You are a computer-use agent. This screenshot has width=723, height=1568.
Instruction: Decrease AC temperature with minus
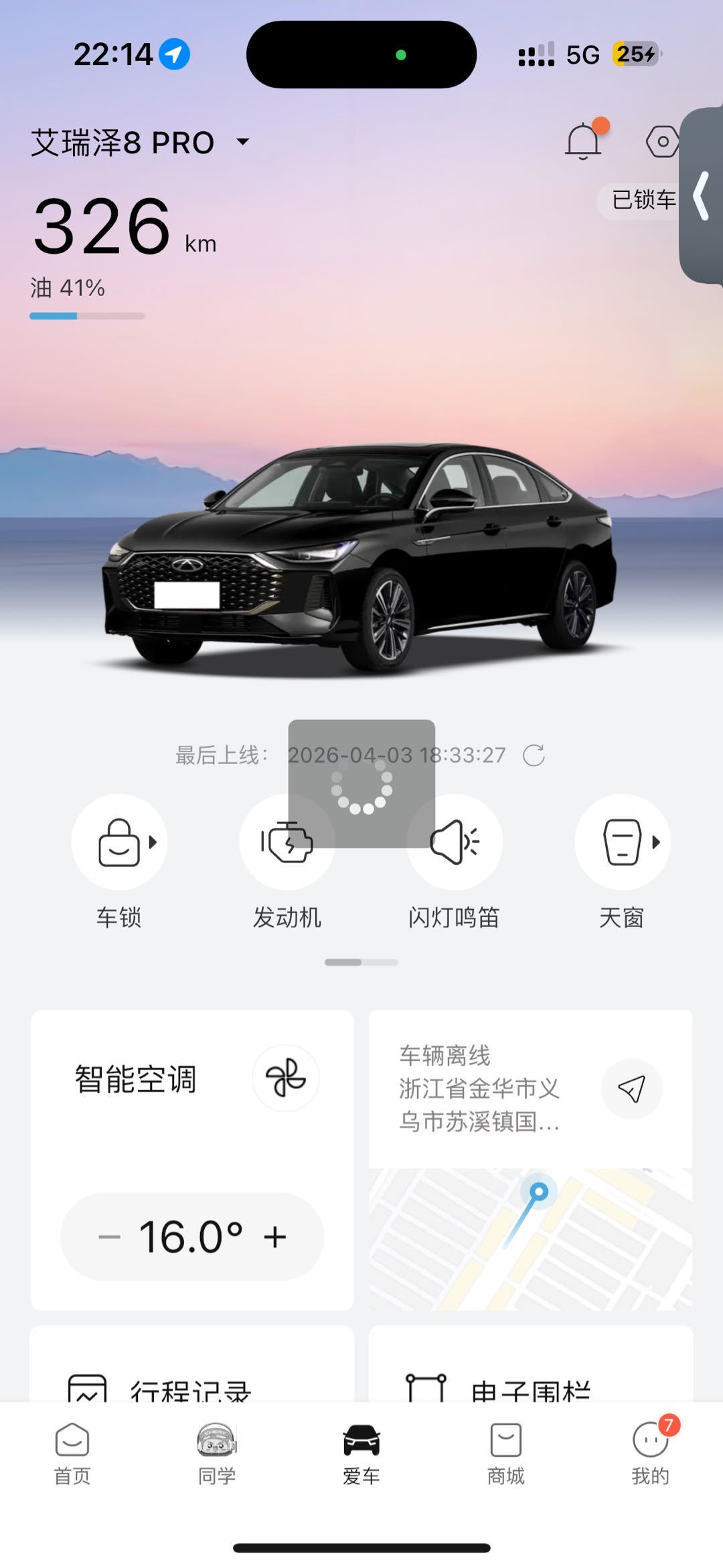click(110, 1237)
